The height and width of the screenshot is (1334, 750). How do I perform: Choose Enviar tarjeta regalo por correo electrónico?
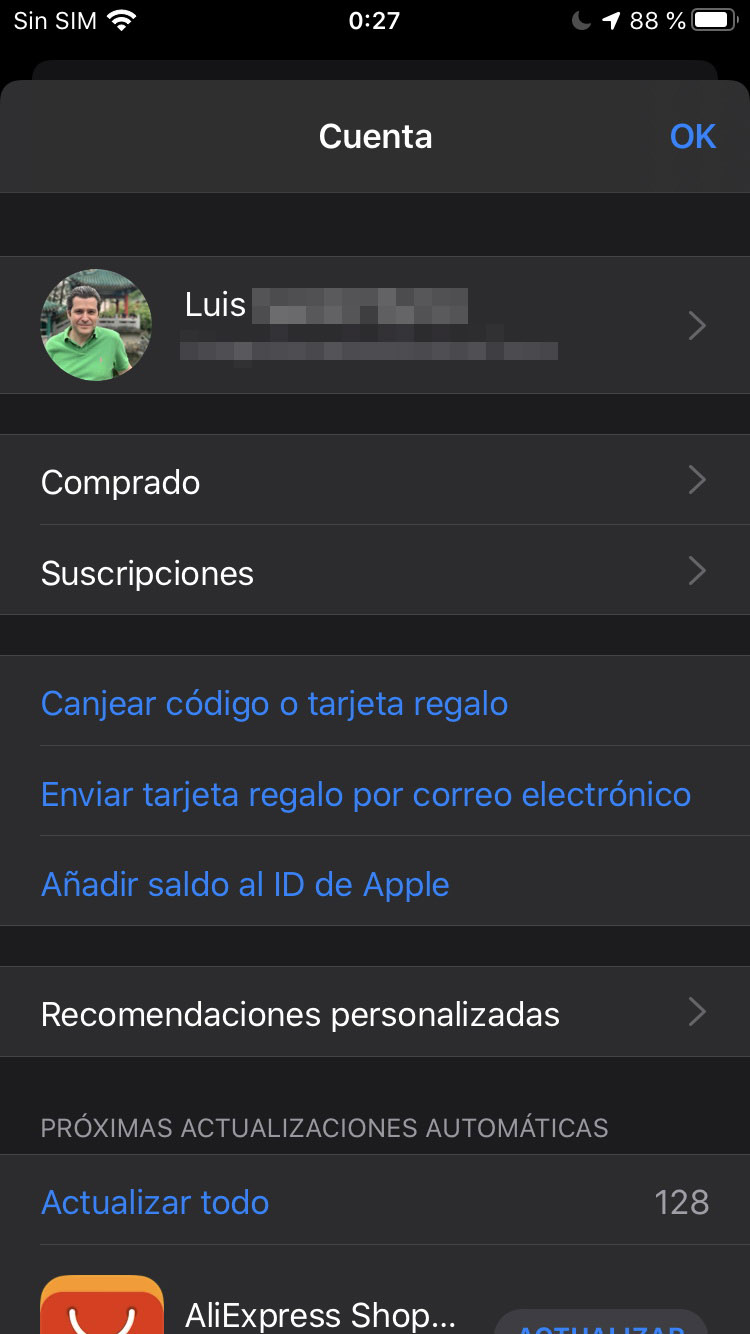[366, 794]
